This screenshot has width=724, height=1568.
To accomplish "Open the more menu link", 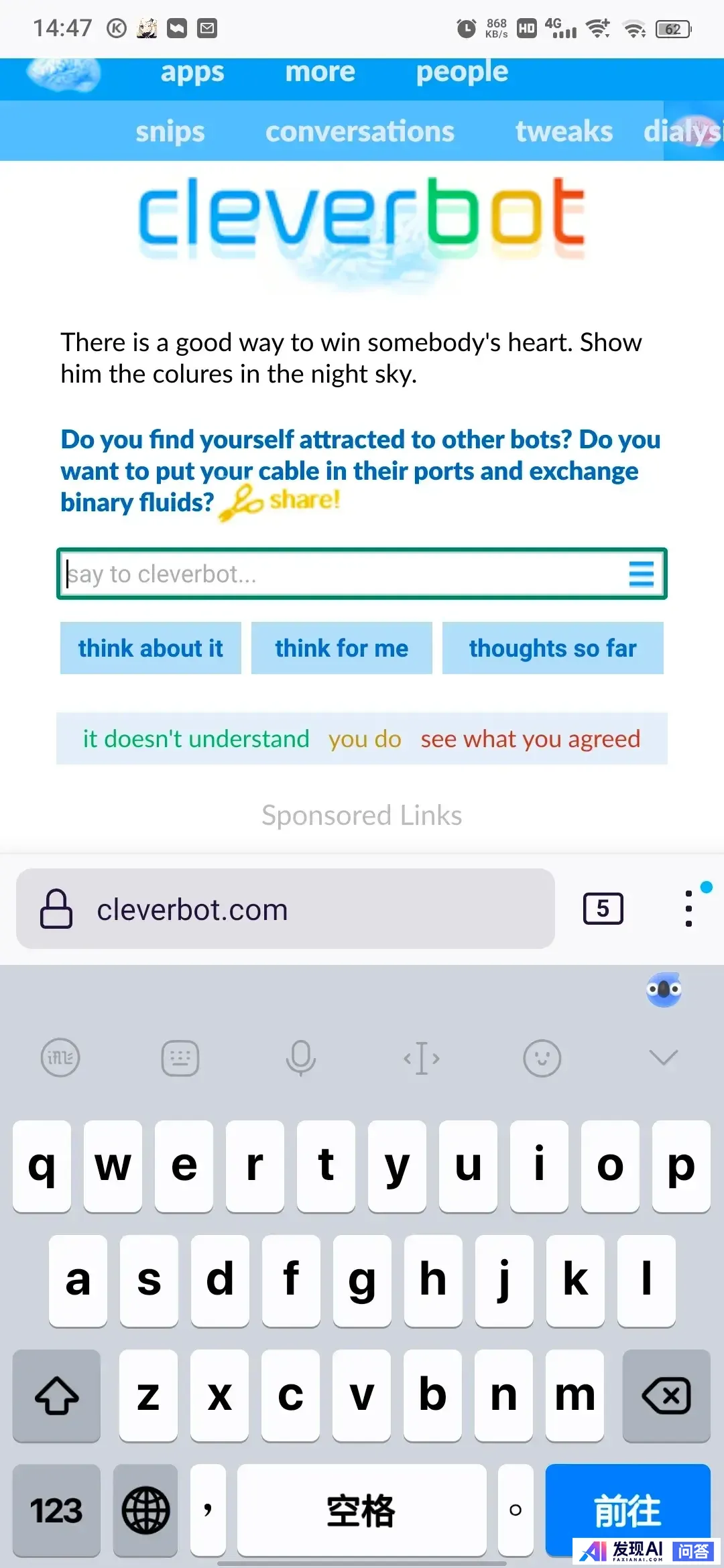I will tap(320, 72).
